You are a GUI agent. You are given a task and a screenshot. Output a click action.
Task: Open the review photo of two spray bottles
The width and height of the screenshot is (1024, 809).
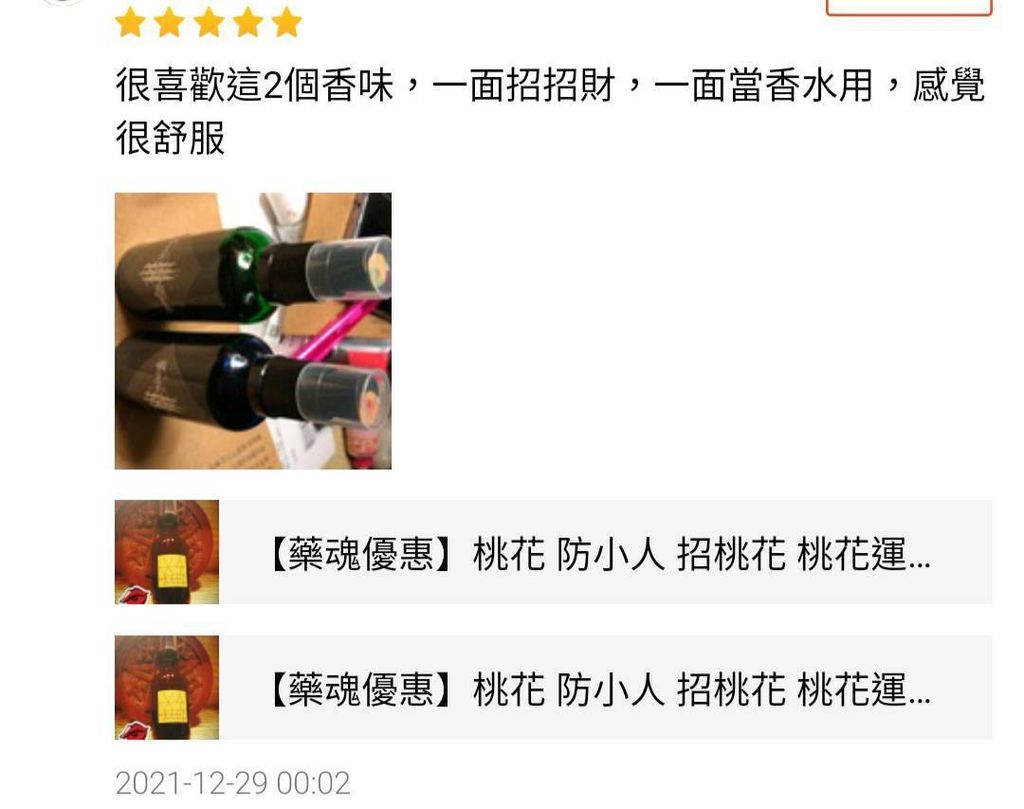click(253, 330)
